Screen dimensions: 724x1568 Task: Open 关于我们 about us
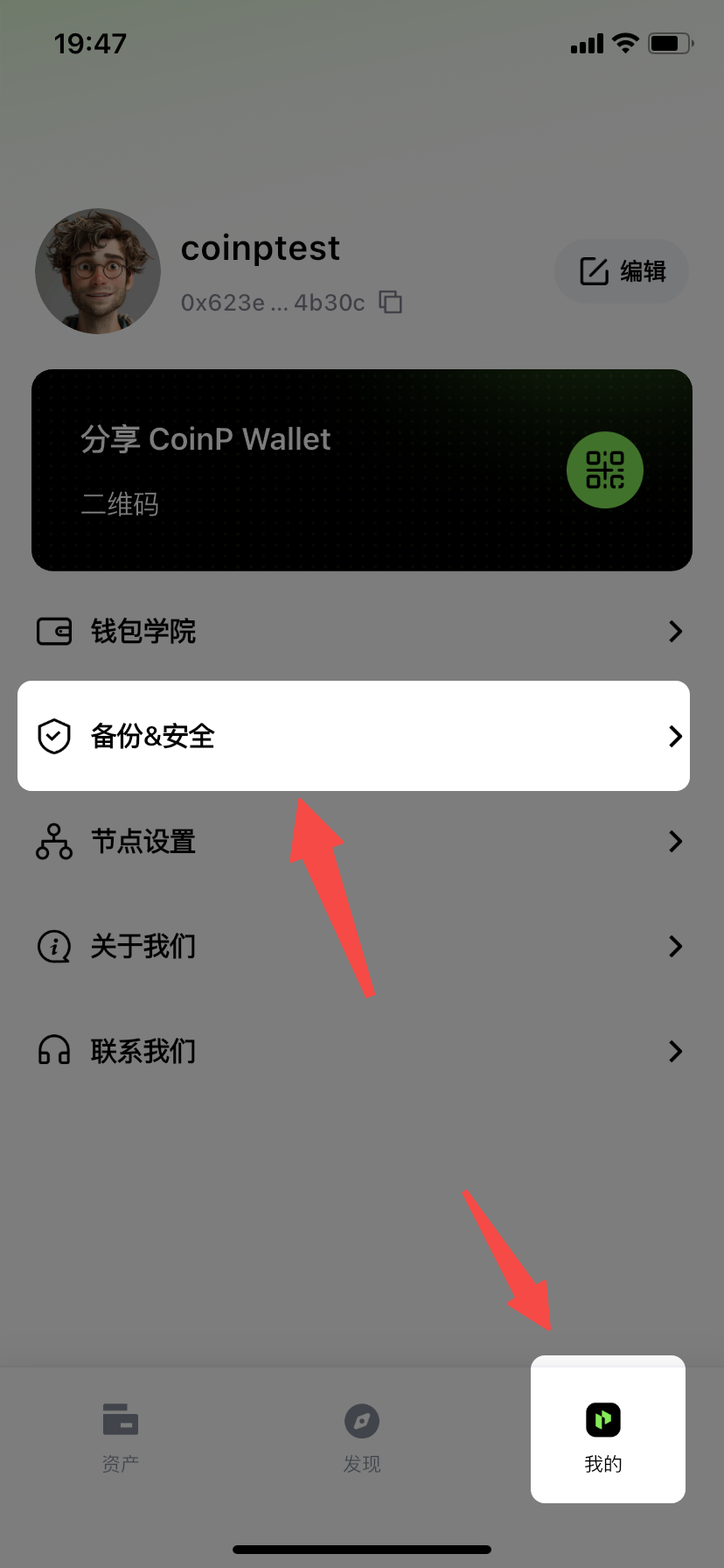[x=360, y=946]
